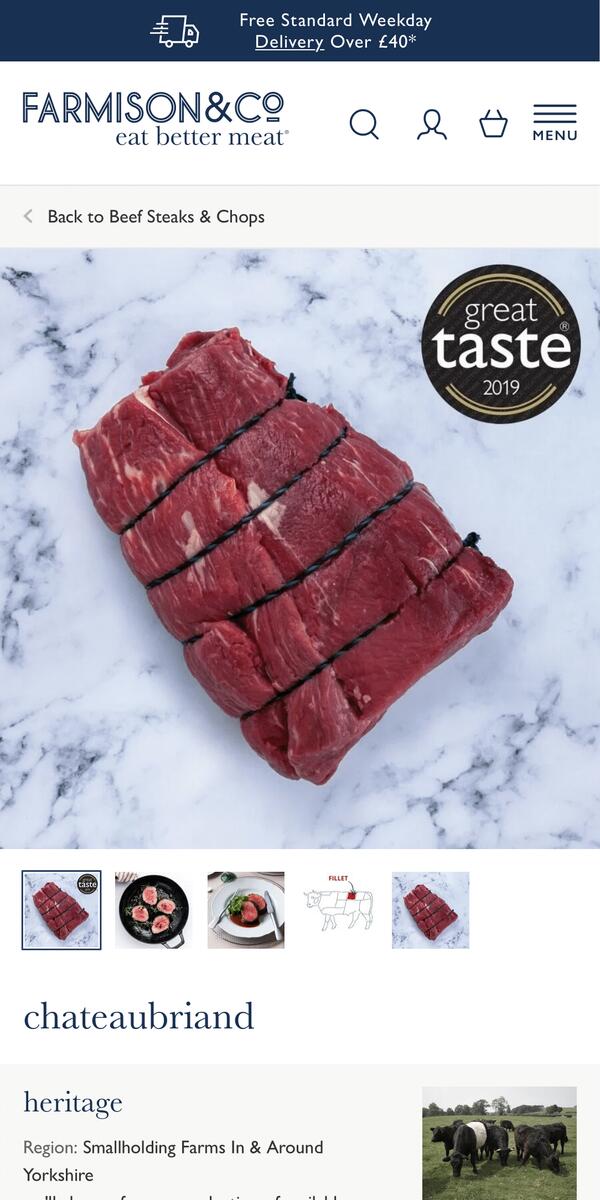This screenshot has height=1200, width=600.
Task: Open the MENU hamburger button
Action: 554,123
